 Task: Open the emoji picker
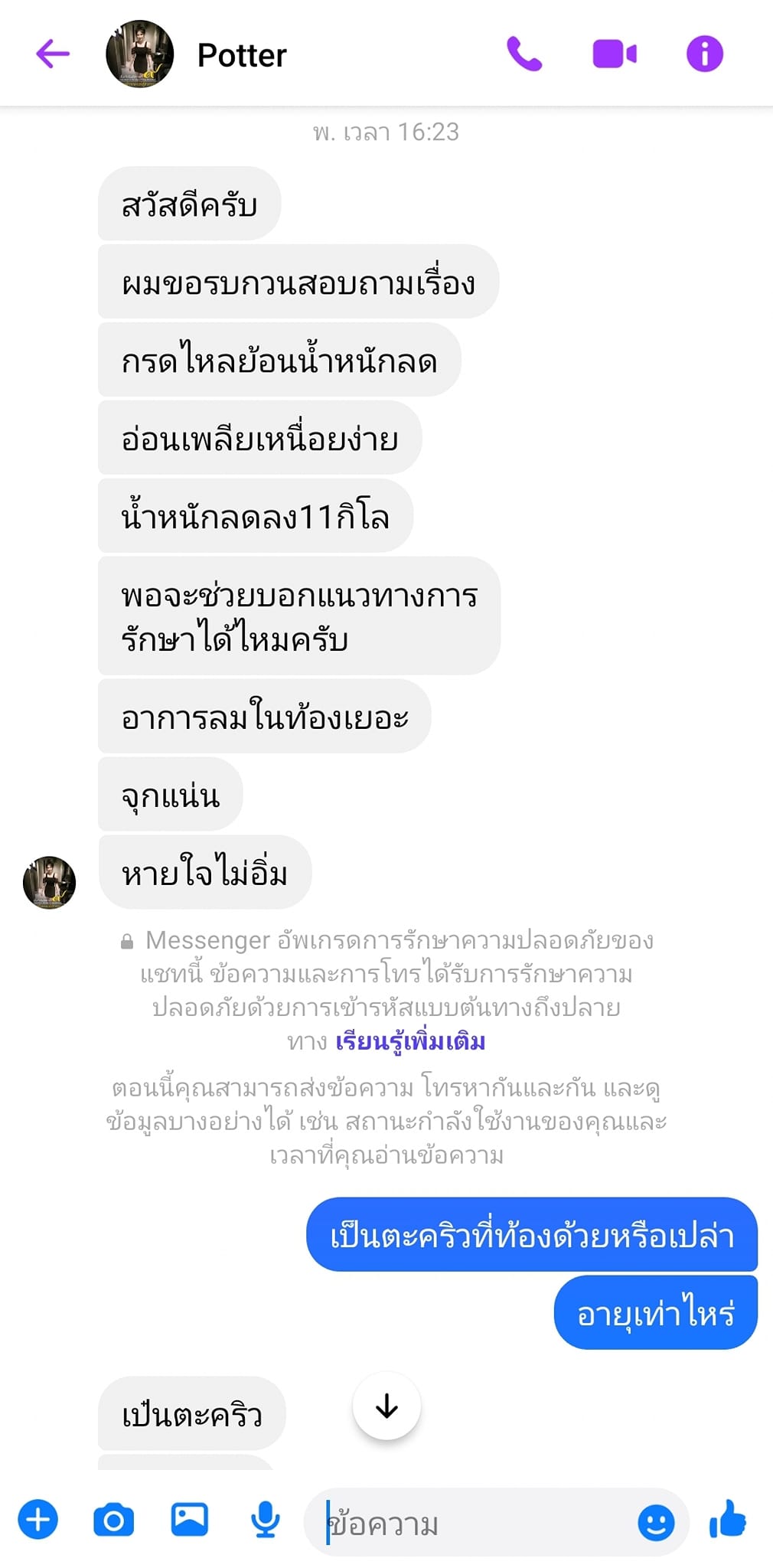[x=656, y=1522]
